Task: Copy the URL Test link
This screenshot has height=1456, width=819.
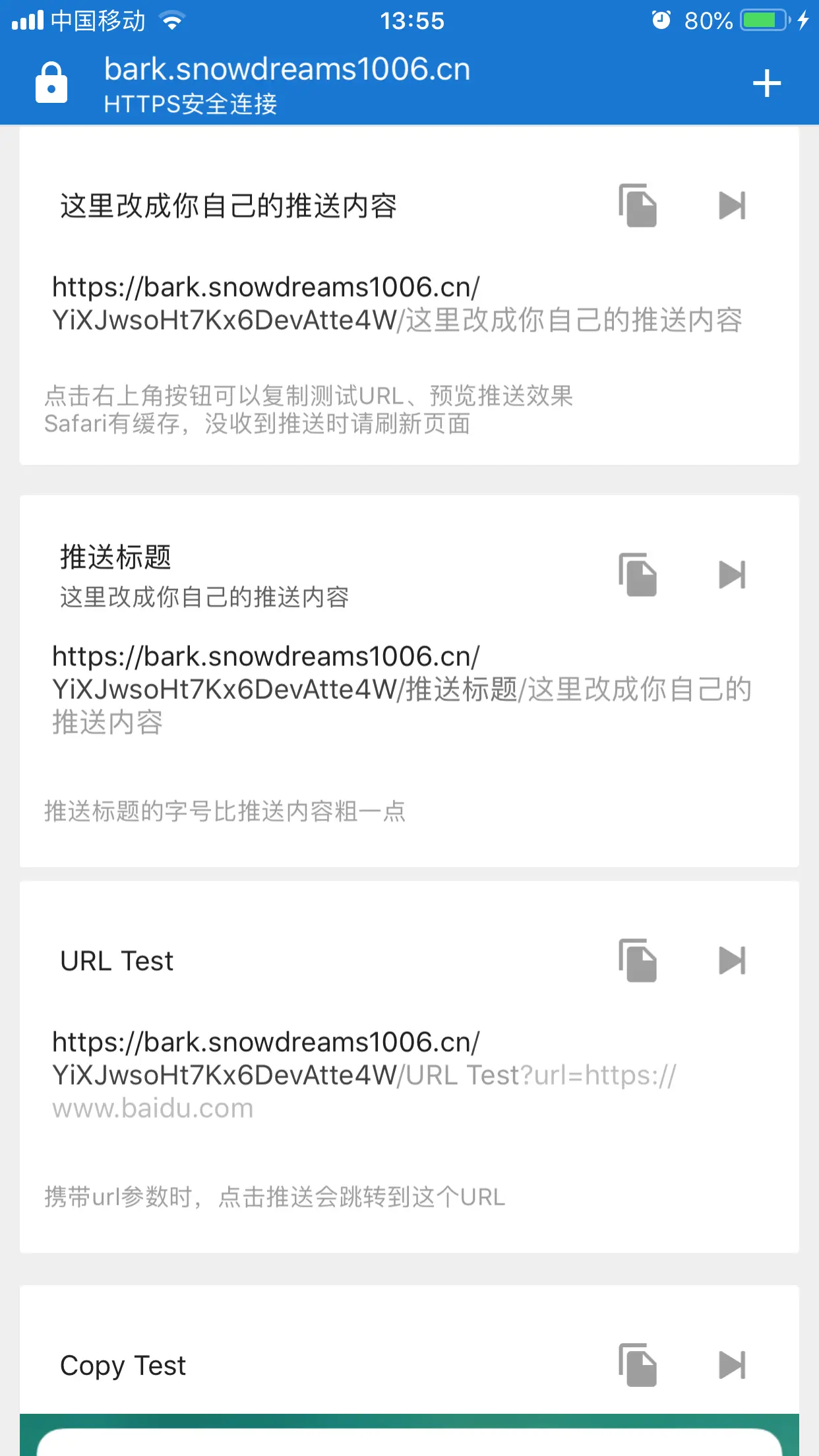Action: point(638,961)
